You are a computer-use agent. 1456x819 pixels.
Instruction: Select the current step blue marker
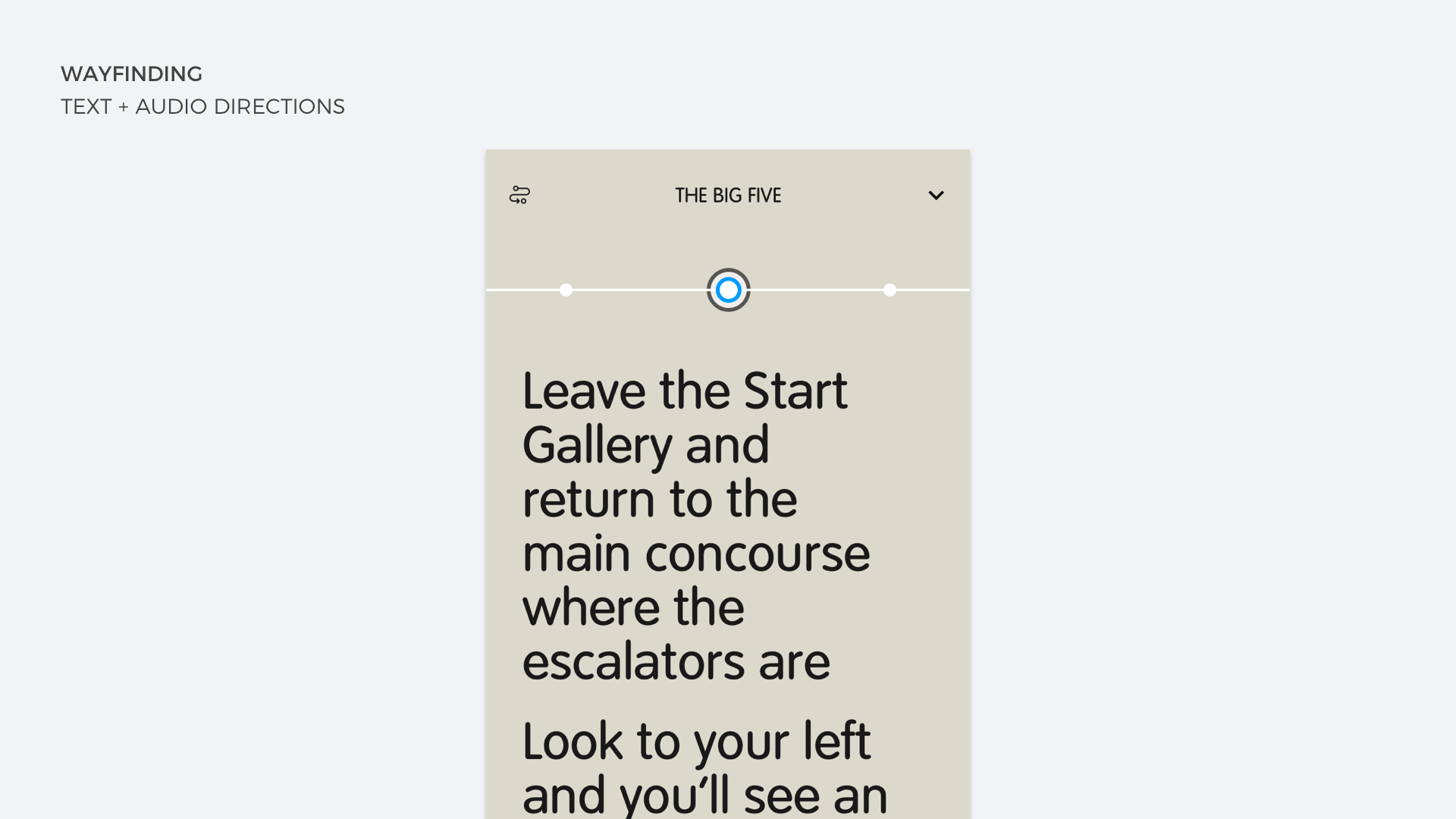pyautogui.click(x=728, y=290)
